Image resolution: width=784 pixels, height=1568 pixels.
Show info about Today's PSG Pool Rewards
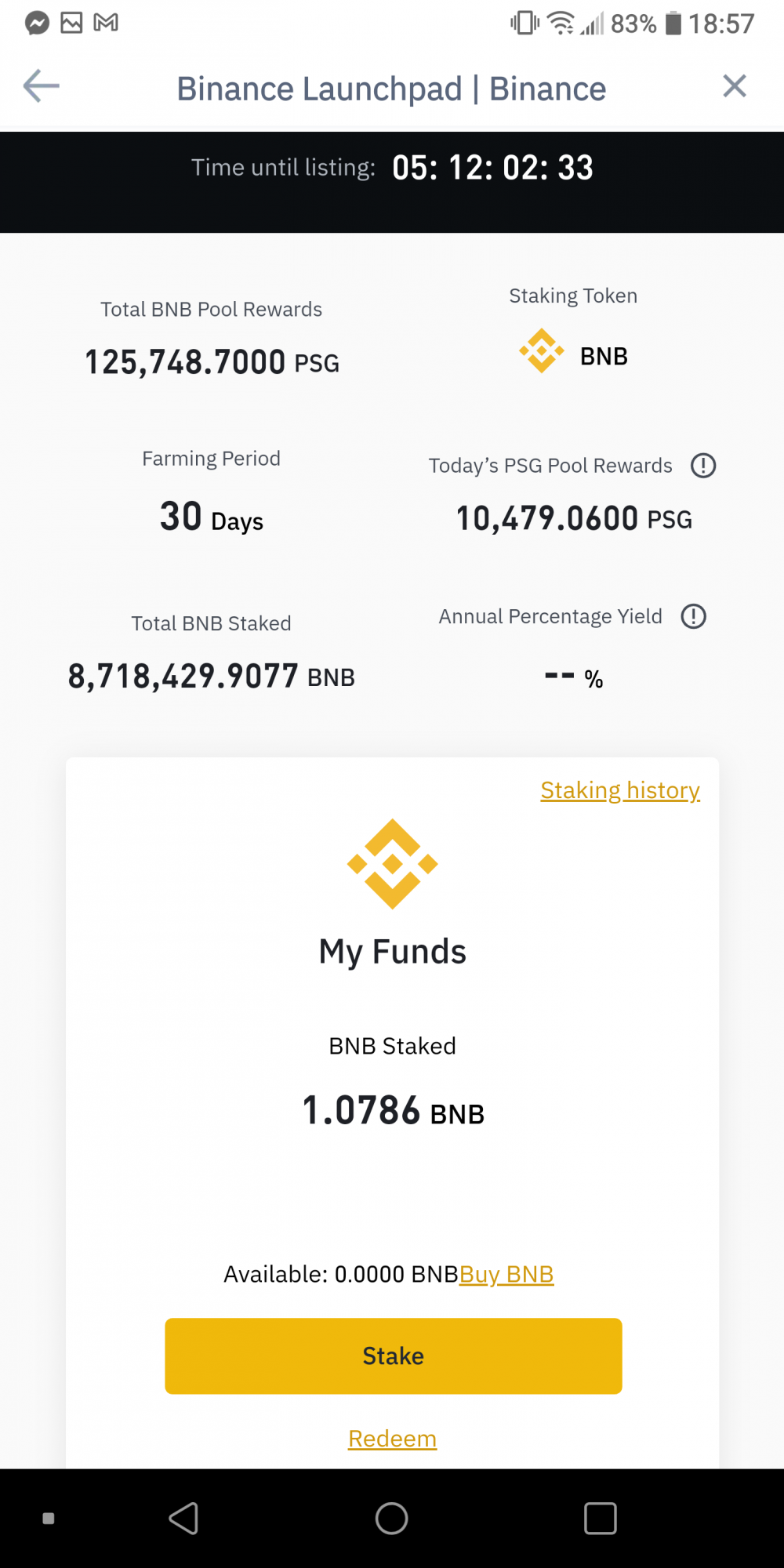pyautogui.click(x=703, y=466)
